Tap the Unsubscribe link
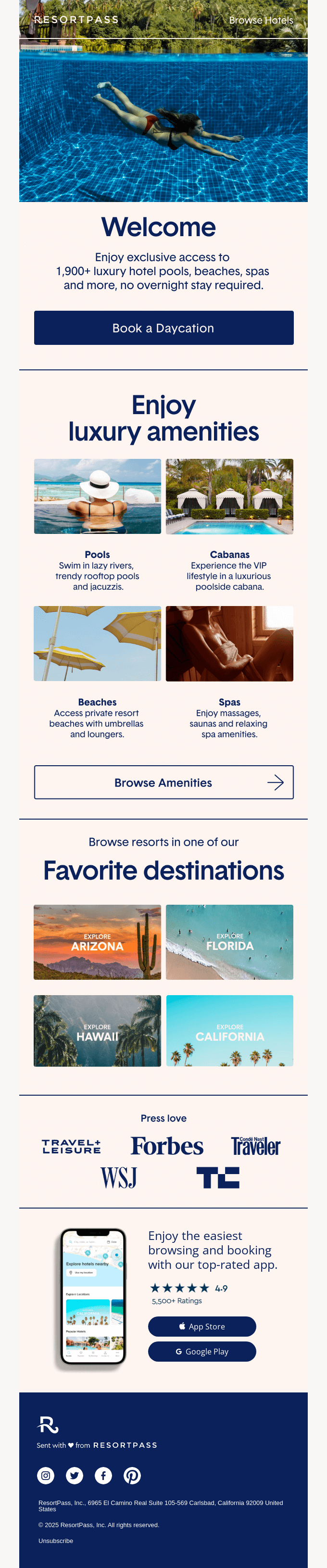This screenshot has height=1568, width=327. pyautogui.click(x=55, y=1541)
